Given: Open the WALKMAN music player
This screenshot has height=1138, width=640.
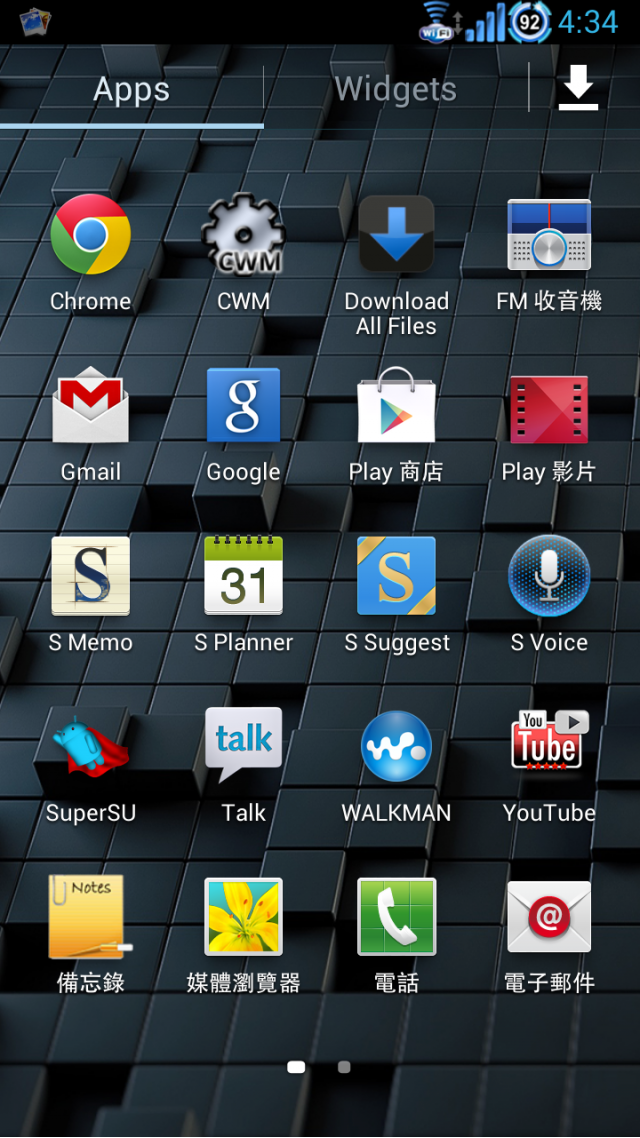Looking at the screenshot, I should click(x=396, y=748).
